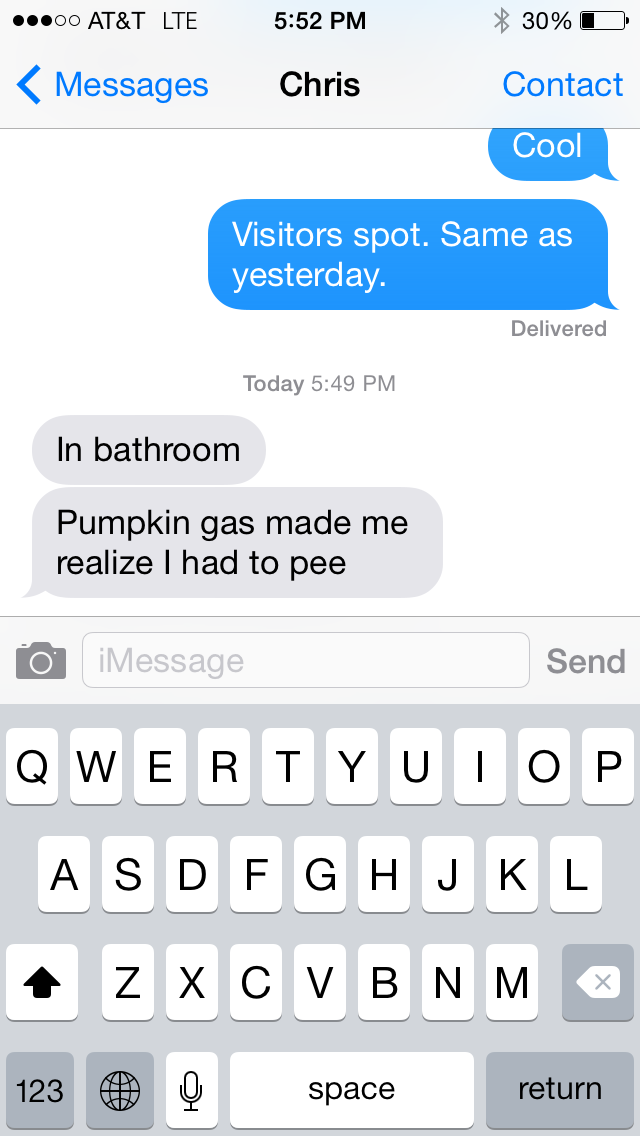640x1136 pixels.
Task: Start dictation with the microphone key
Action: click(x=192, y=1089)
